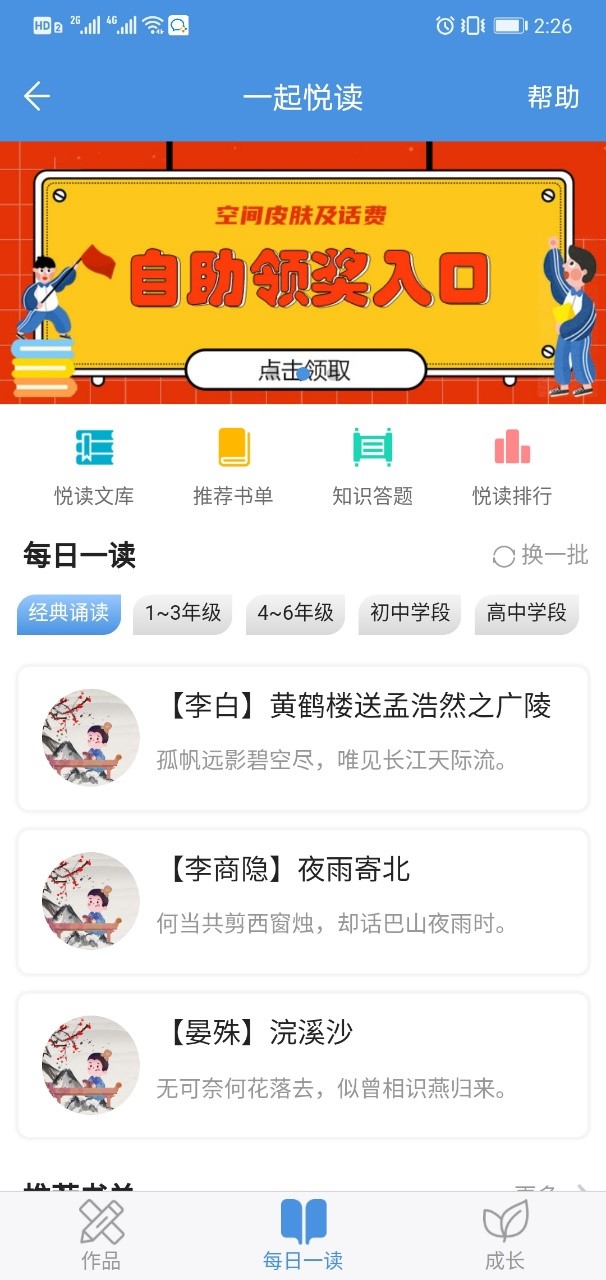
Task: Open 推荐书单 recommended booklist
Action: pos(233,466)
